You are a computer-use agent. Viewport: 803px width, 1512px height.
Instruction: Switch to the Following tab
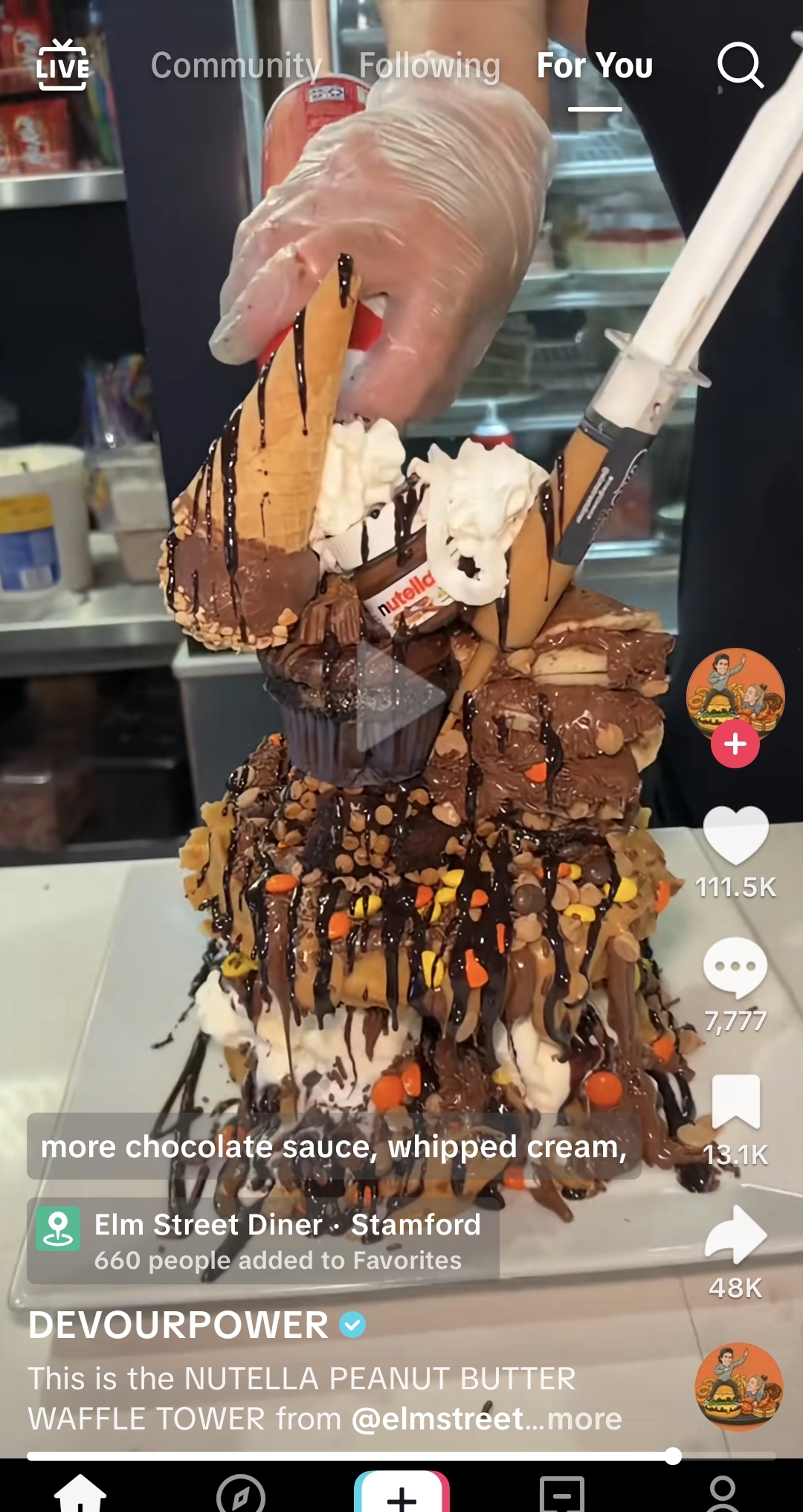coord(430,65)
